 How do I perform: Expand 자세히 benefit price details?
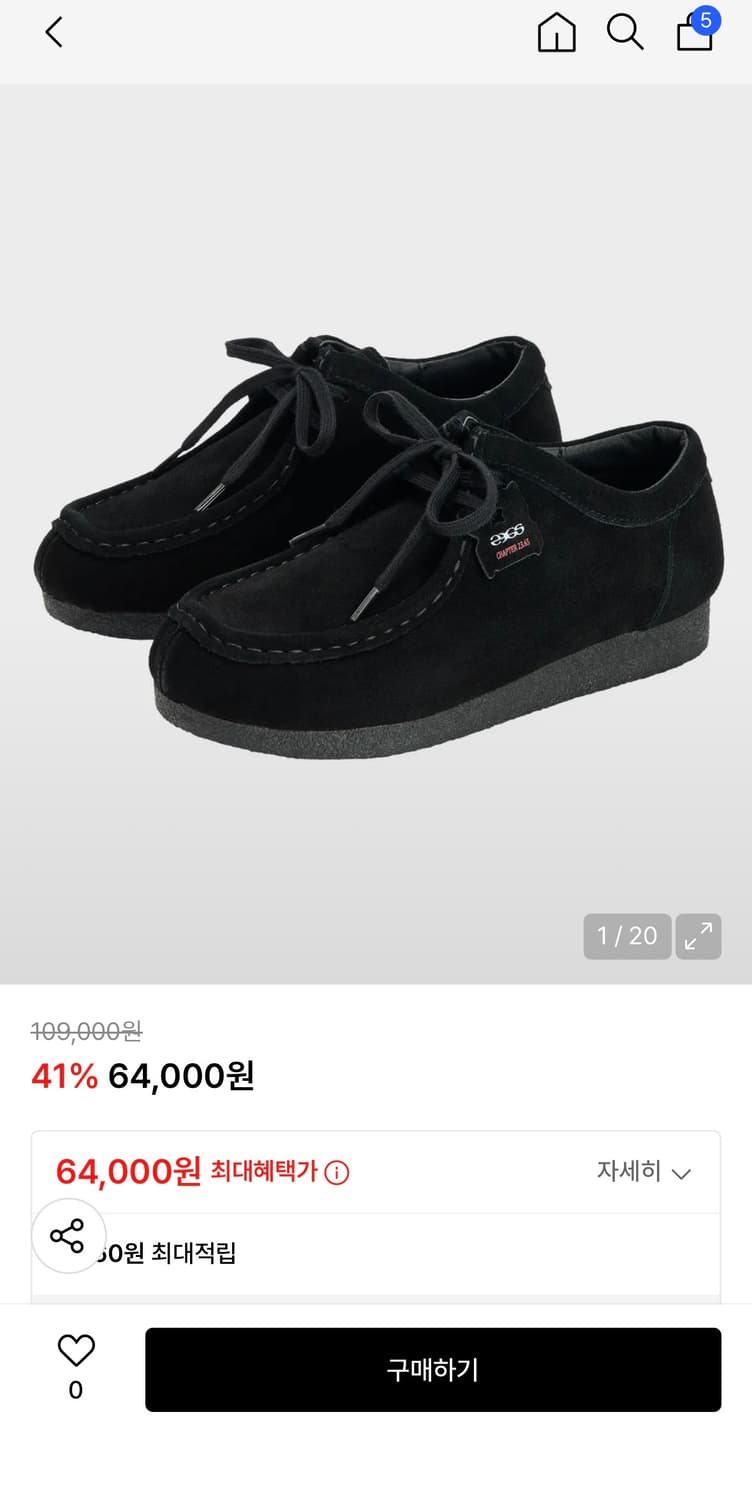coord(644,1172)
